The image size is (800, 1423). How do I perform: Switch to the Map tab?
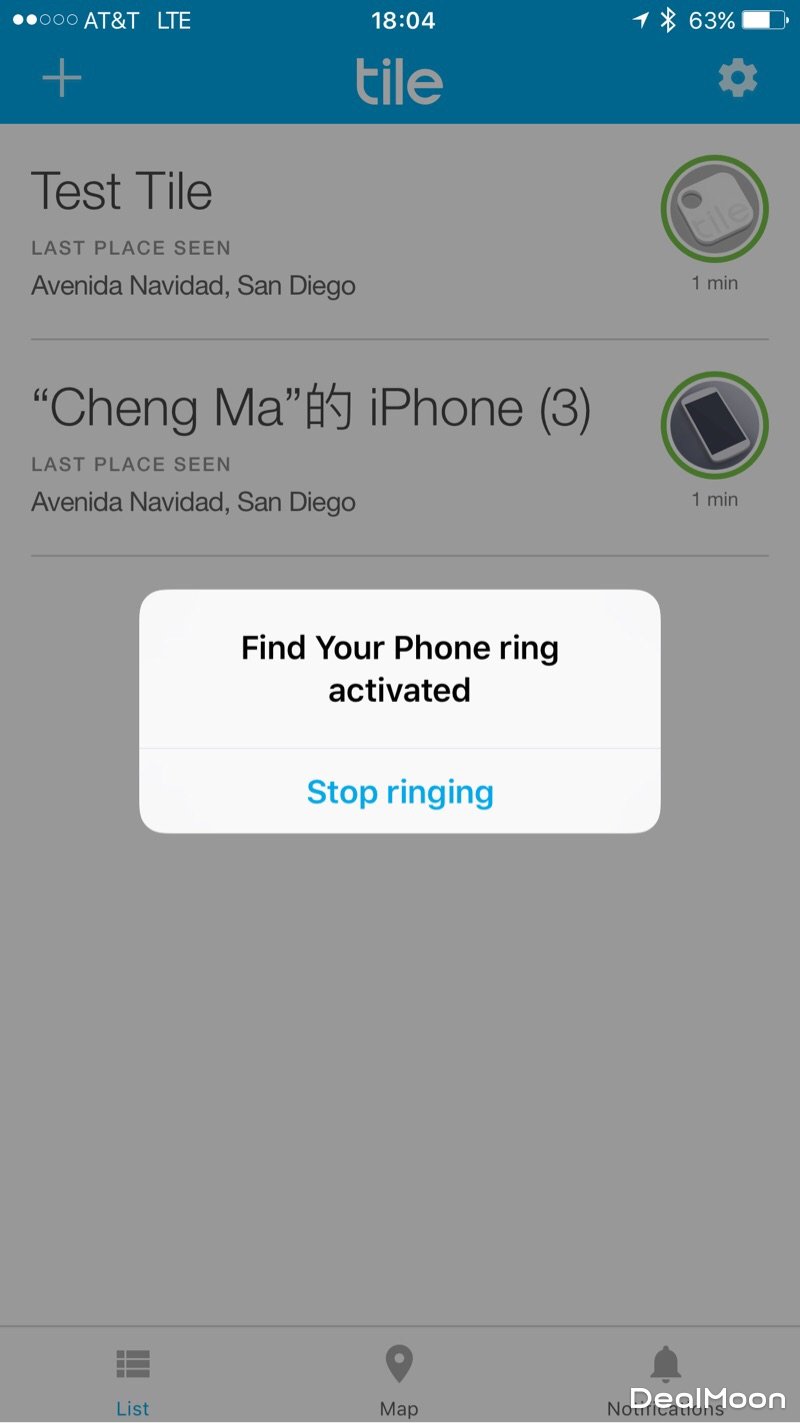pyautogui.click(x=399, y=1380)
